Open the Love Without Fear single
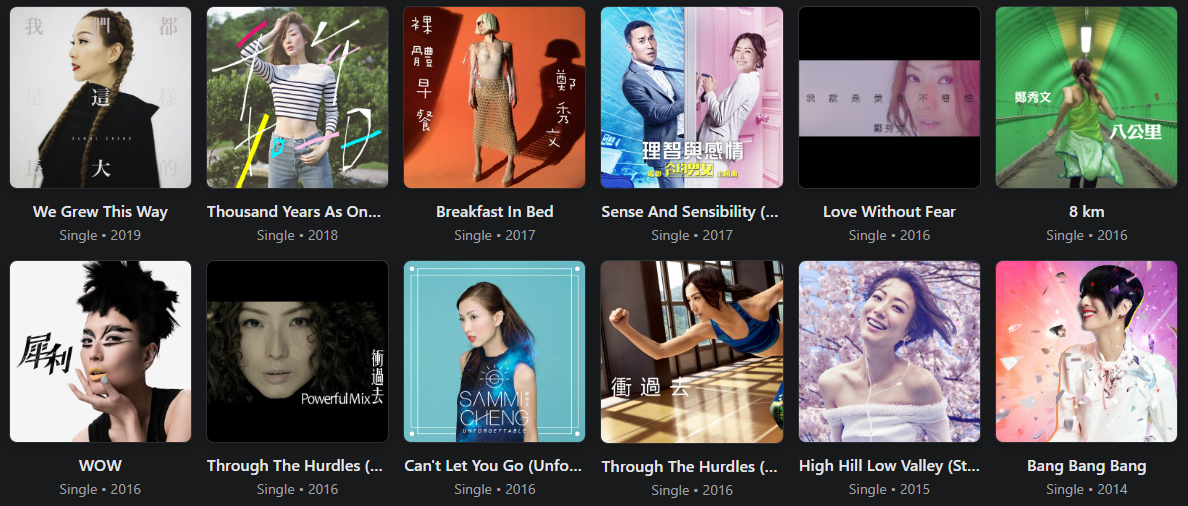 [889, 97]
